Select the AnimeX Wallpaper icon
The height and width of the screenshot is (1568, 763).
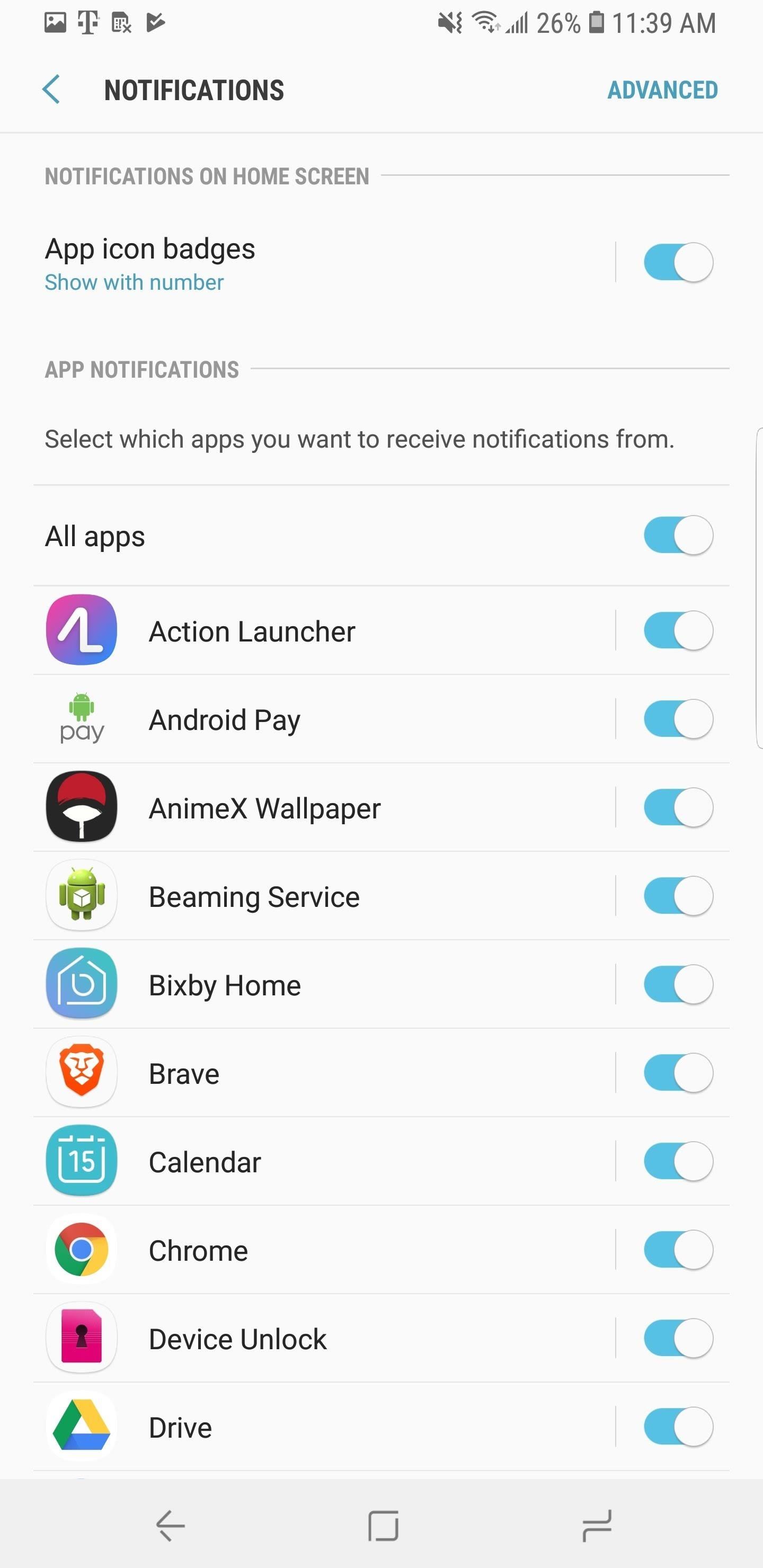point(81,807)
